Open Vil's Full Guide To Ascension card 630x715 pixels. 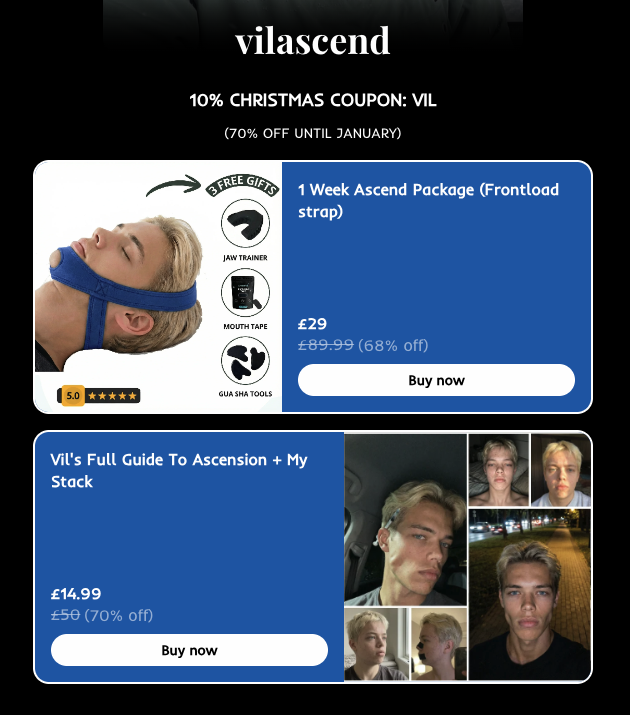coord(179,471)
